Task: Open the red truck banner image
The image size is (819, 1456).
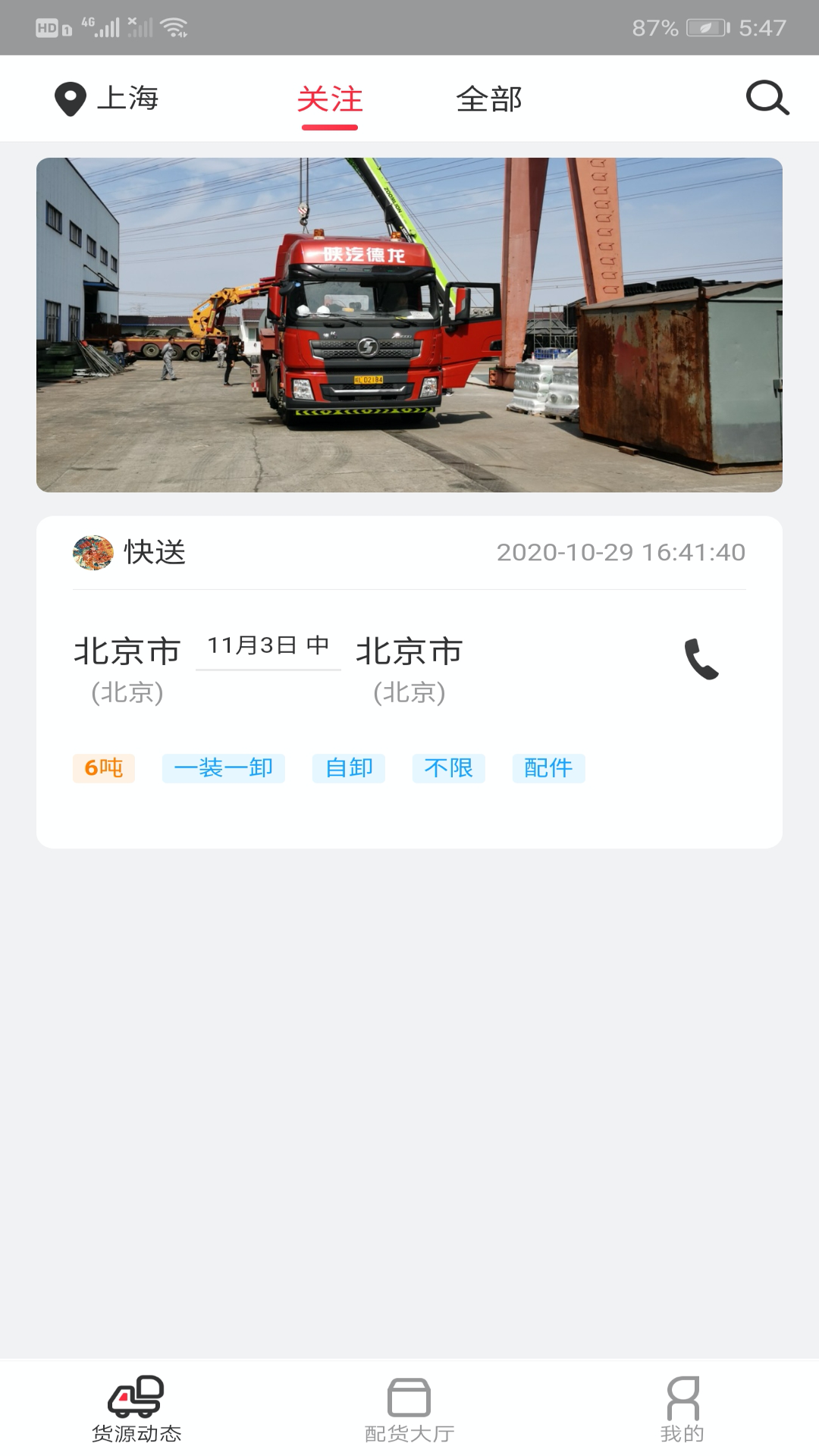Action: 409,325
